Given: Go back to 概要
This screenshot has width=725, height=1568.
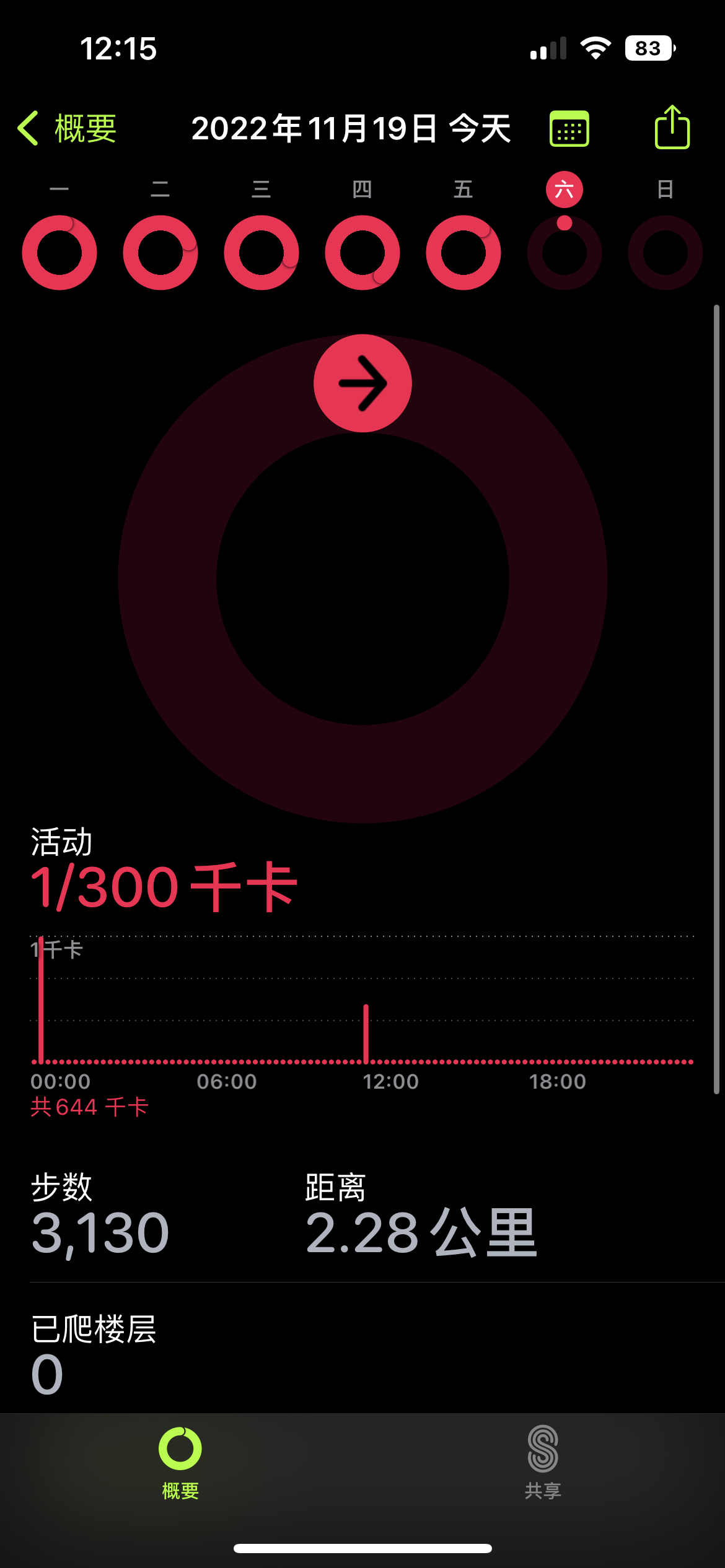Looking at the screenshot, I should click(x=67, y=129).
